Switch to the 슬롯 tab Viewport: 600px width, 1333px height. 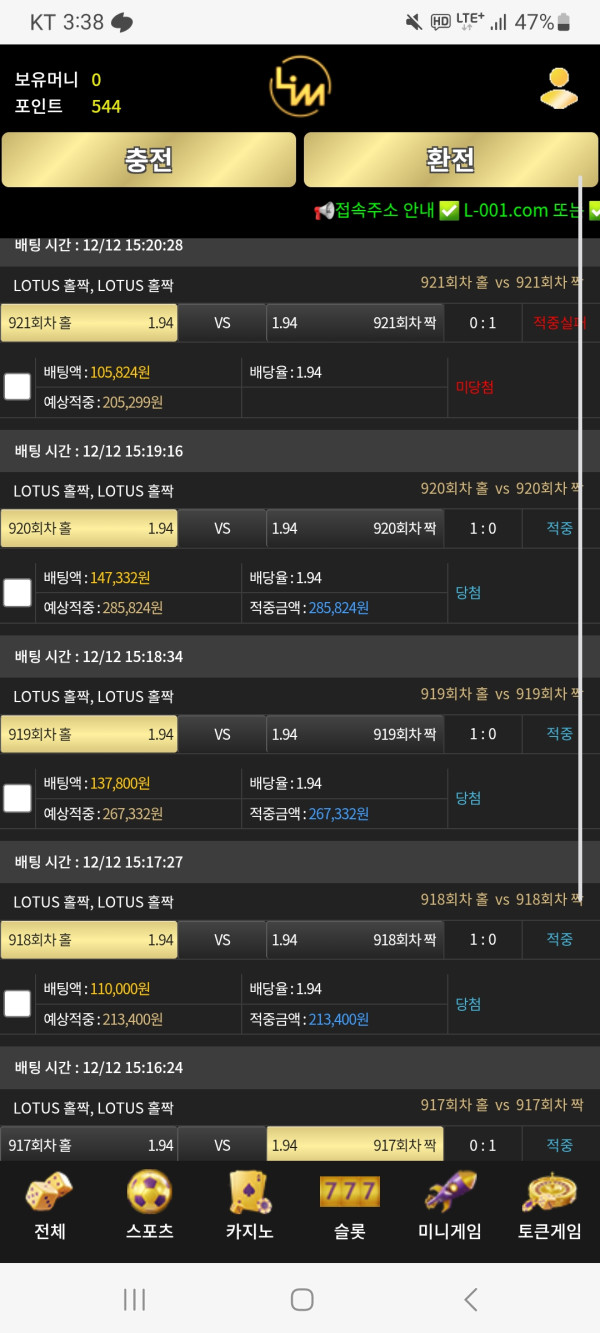click(349, 1206)
